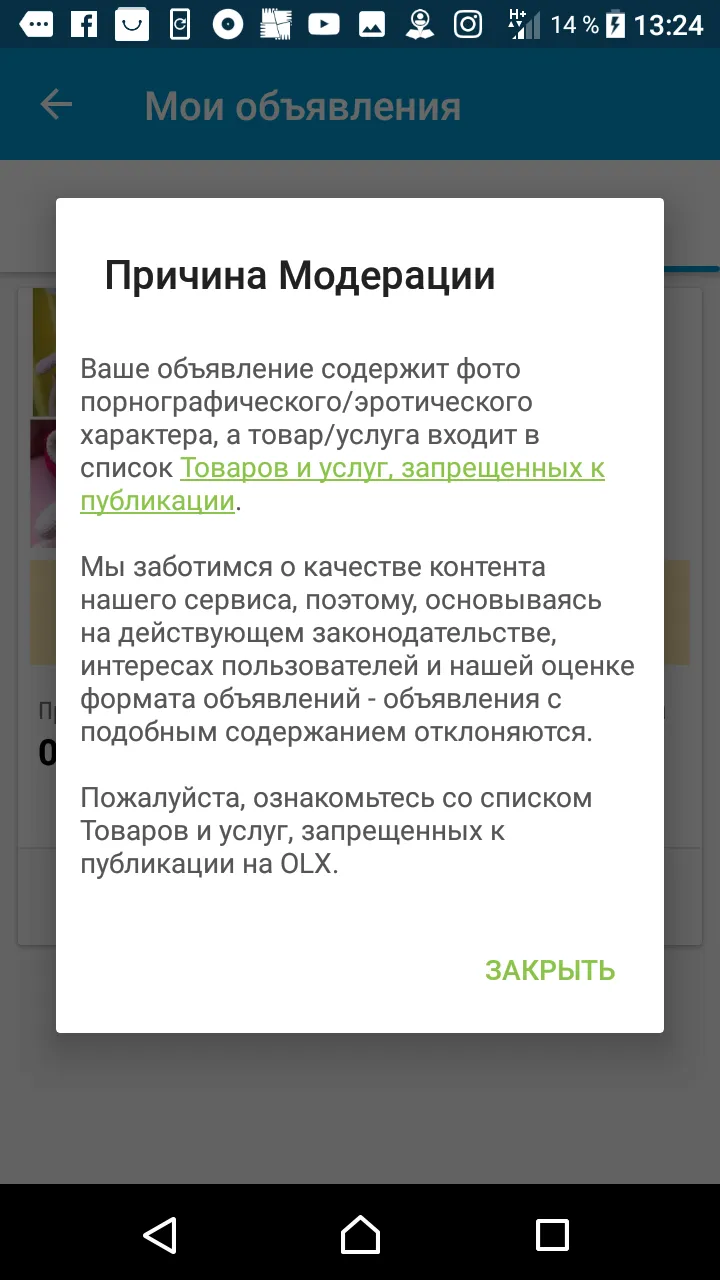
Task: Open the recent apps overview
Action: point(552,1234)
